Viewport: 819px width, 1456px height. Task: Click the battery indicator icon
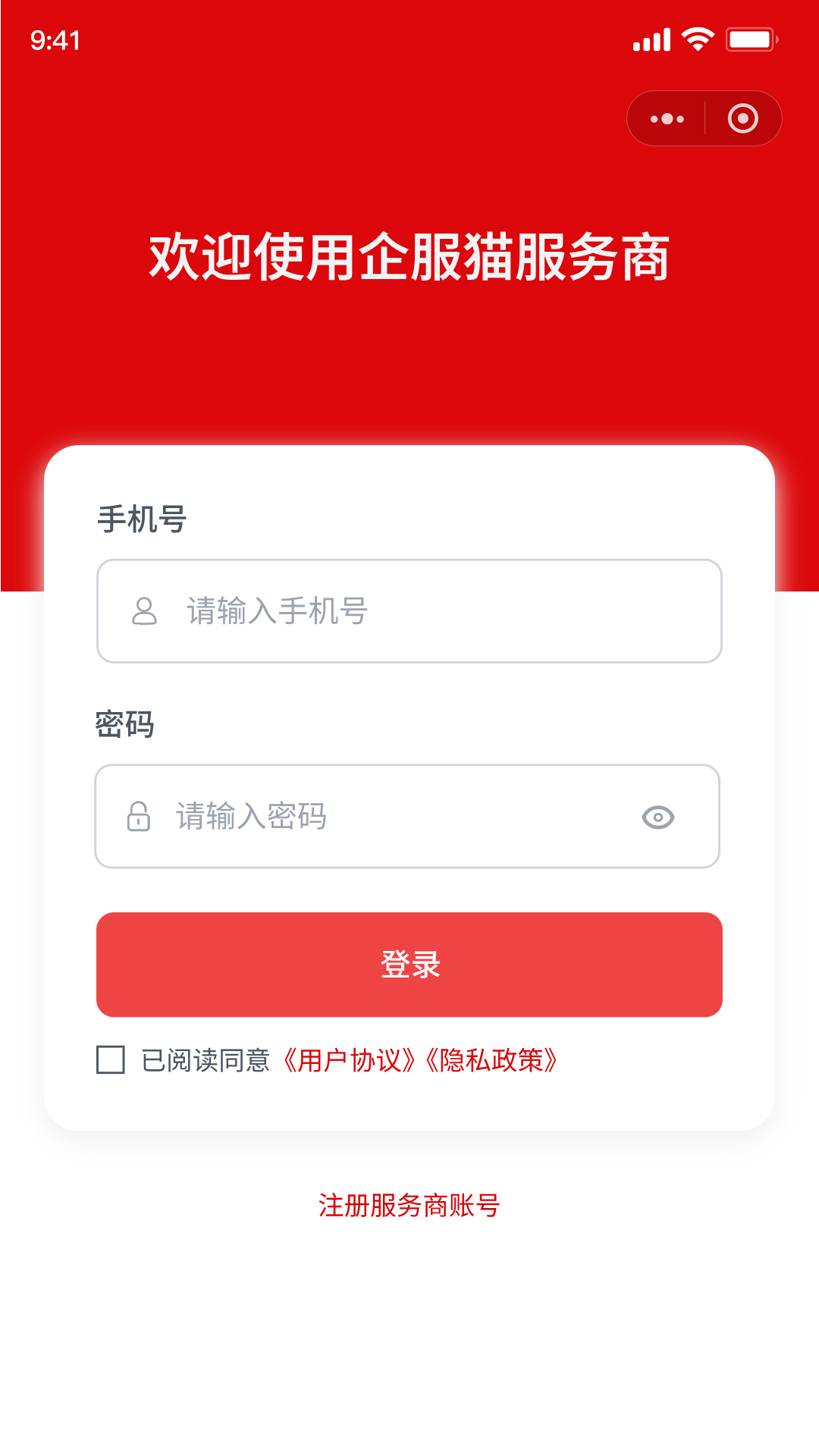click(x=752, y=38)
